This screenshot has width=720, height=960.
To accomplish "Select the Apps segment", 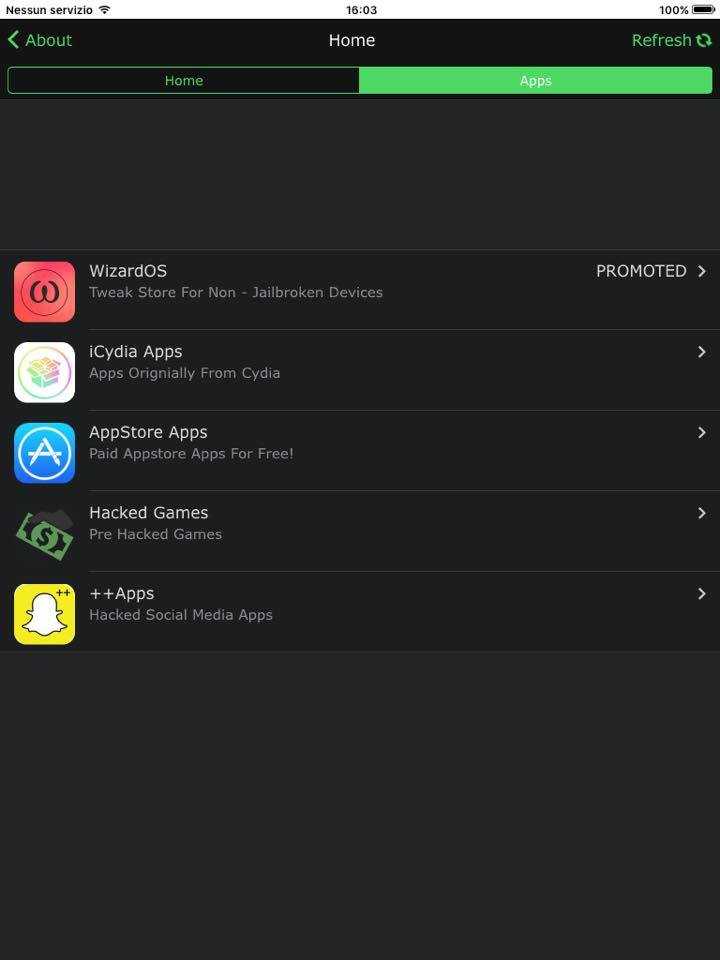I will (x=535, y=81).
